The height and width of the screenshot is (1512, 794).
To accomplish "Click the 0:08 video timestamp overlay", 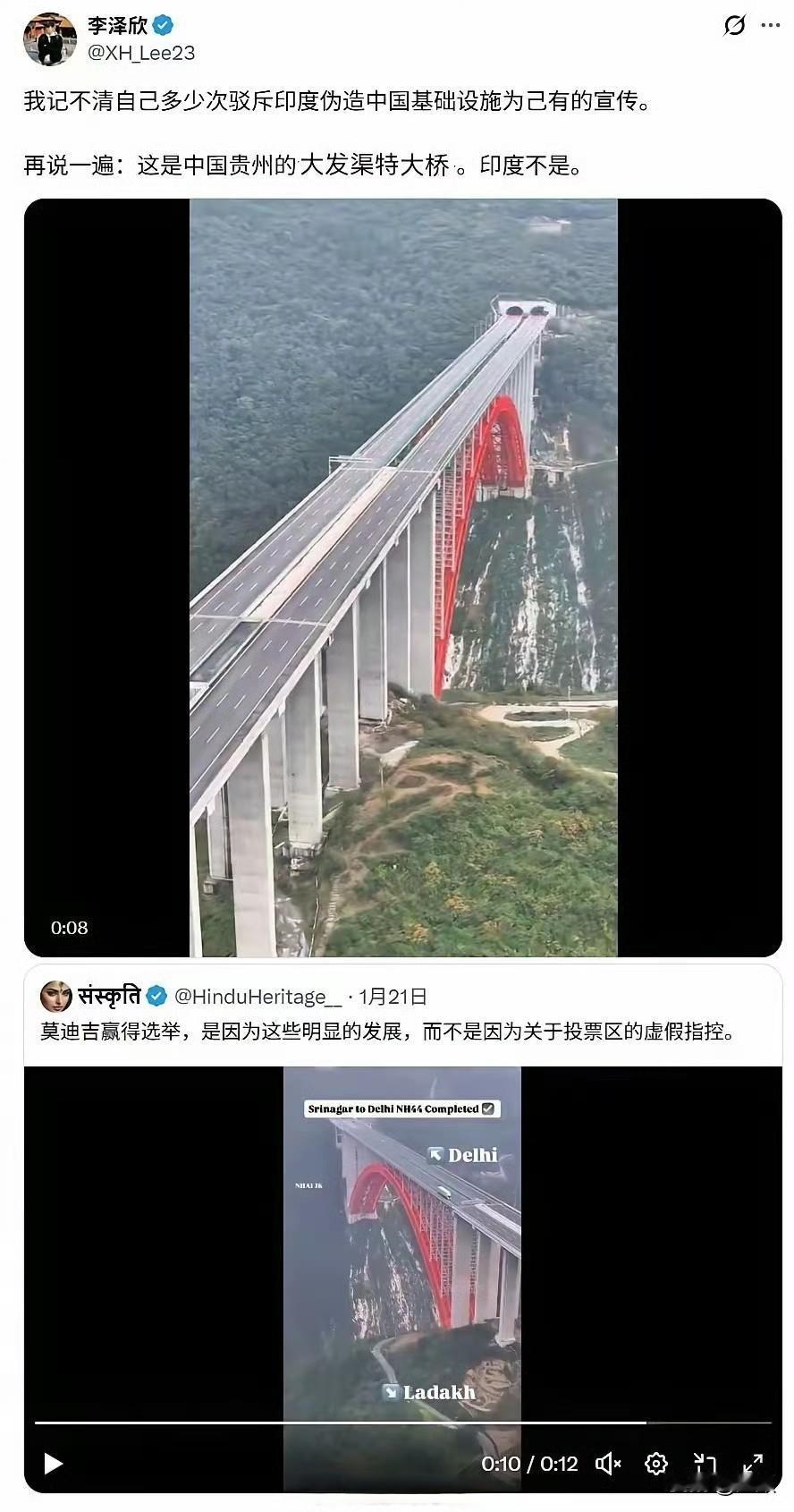I will (69, 929).
